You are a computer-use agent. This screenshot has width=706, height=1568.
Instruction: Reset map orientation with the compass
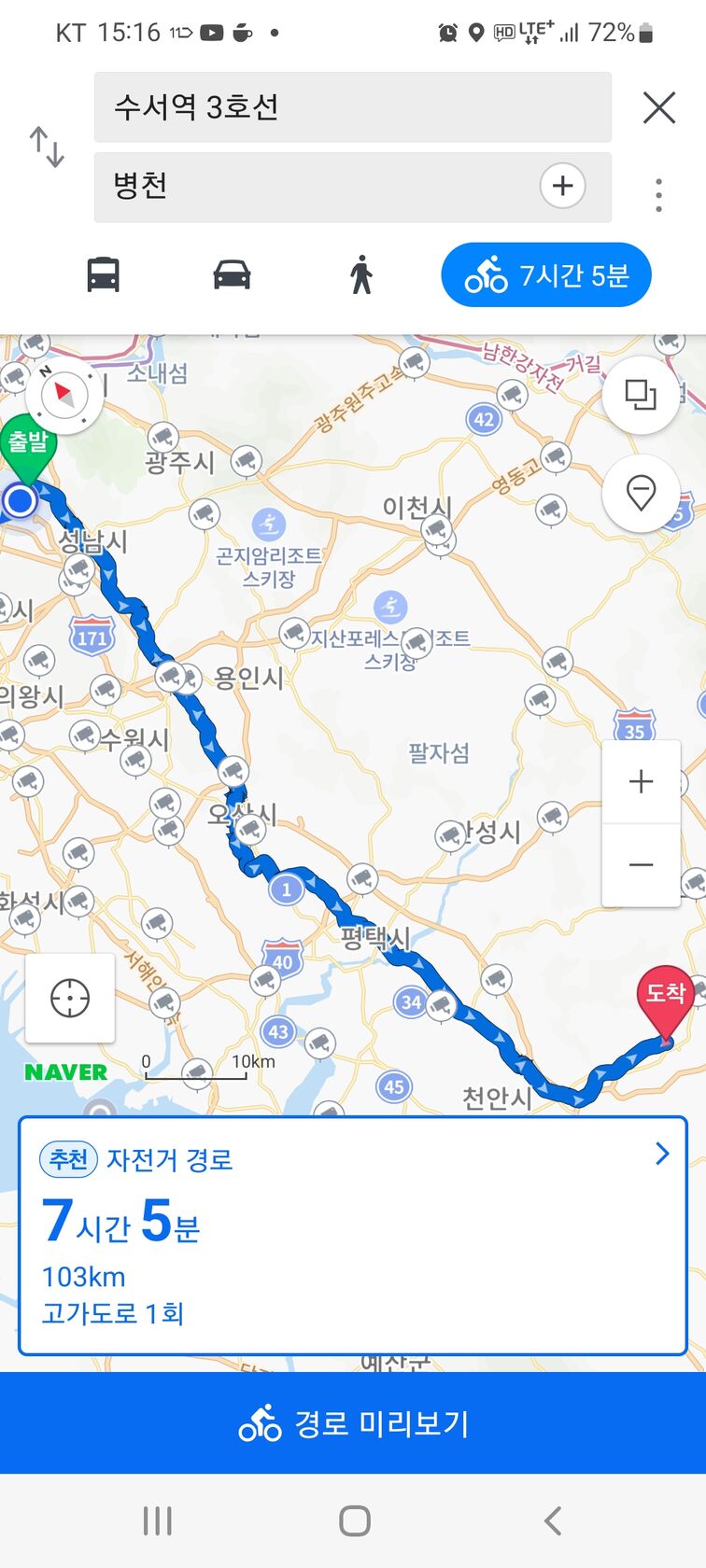64,395
